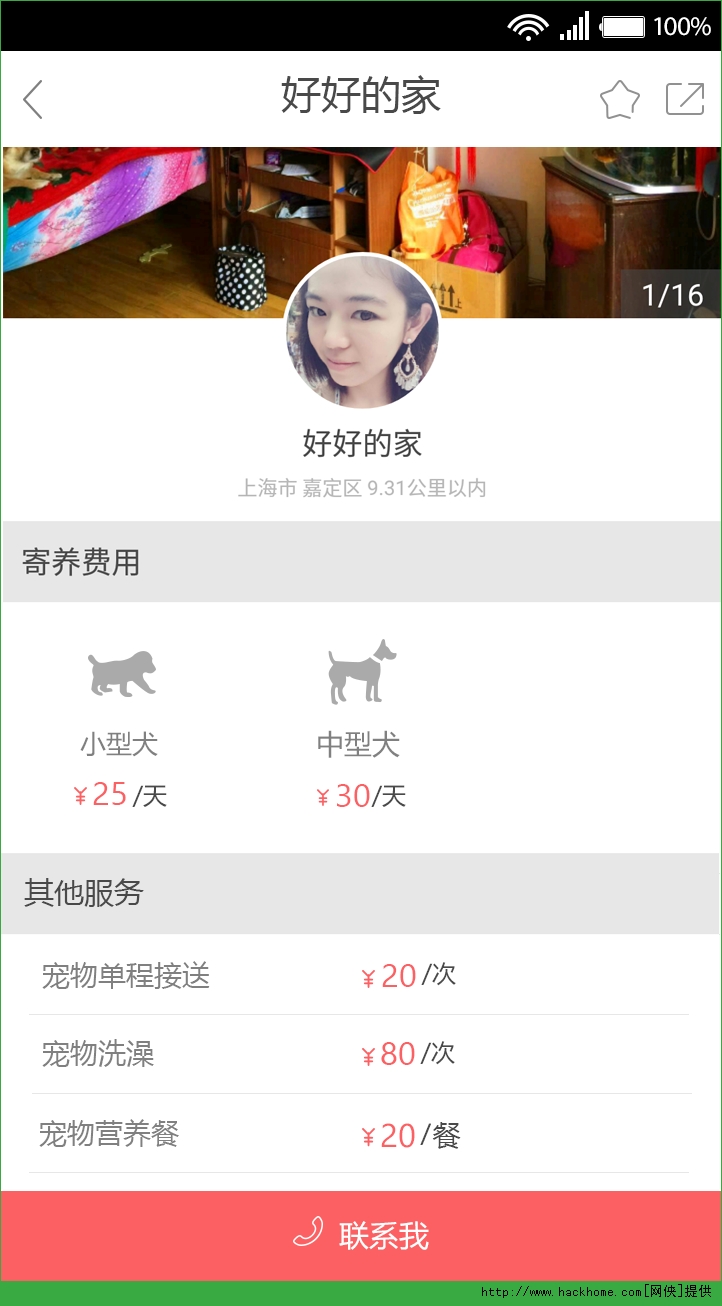The image size is (722, 1306).
Task: Share this boarding home page
Action: point(685,99)
